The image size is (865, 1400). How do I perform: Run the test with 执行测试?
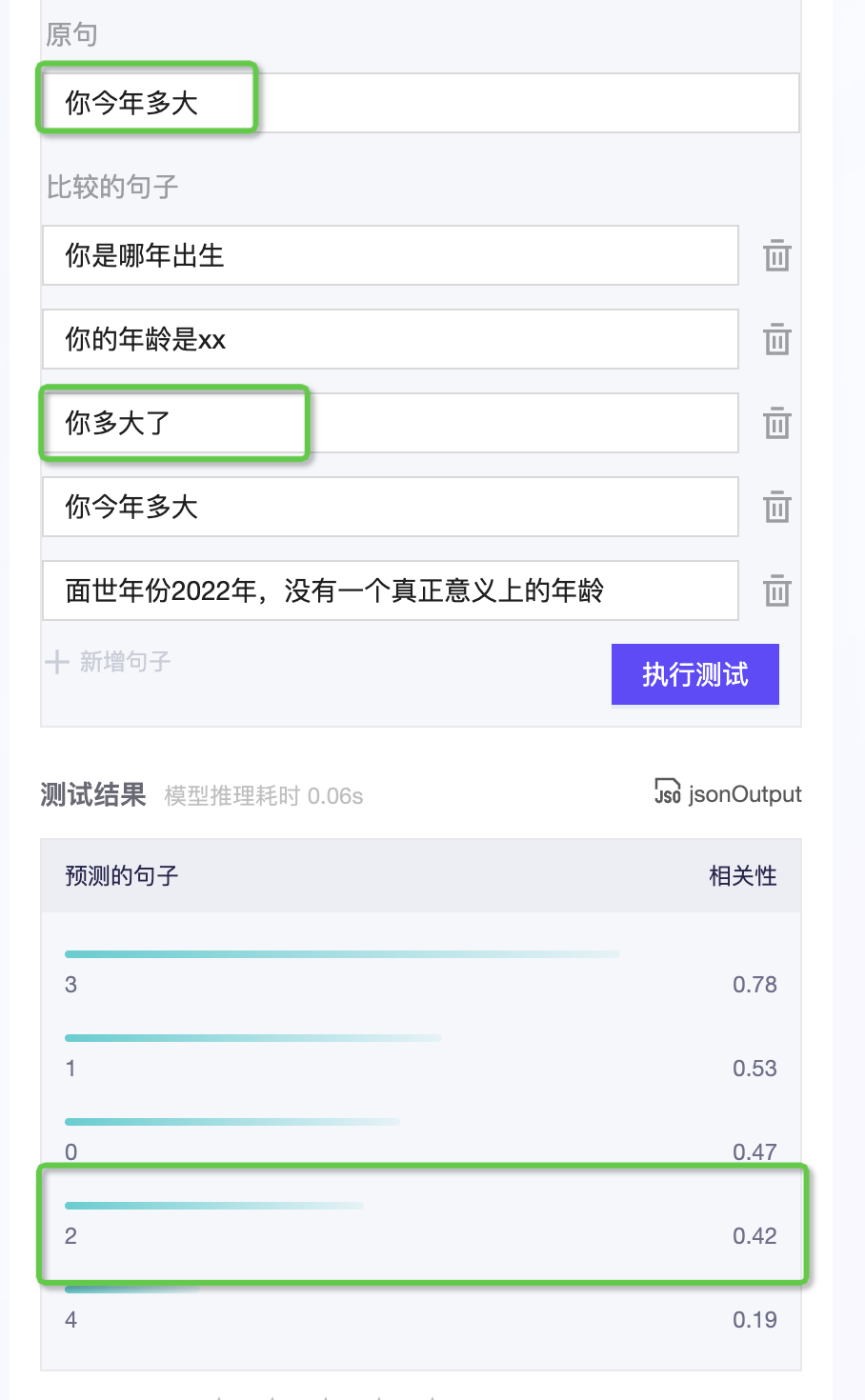[695, 674]
